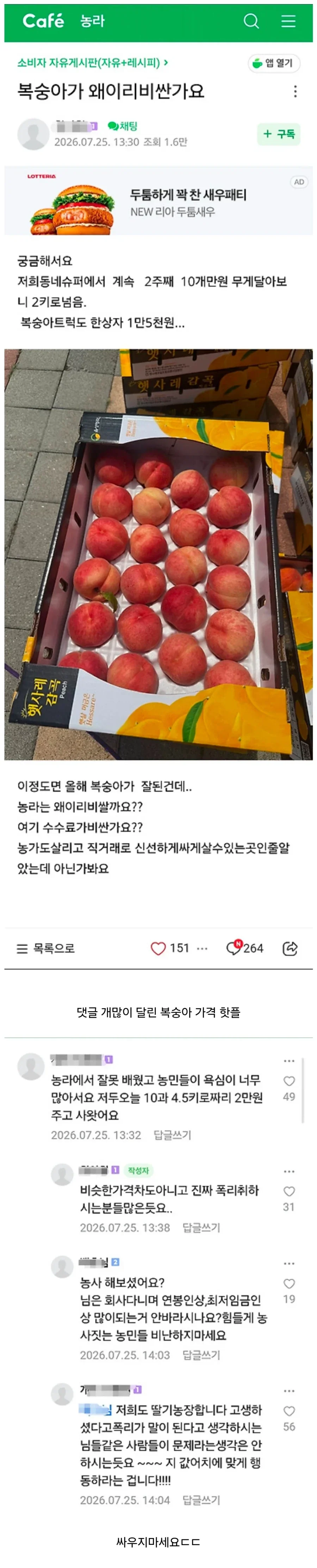Like the 14:04 comment with 56 likes

click(289, 1411)
